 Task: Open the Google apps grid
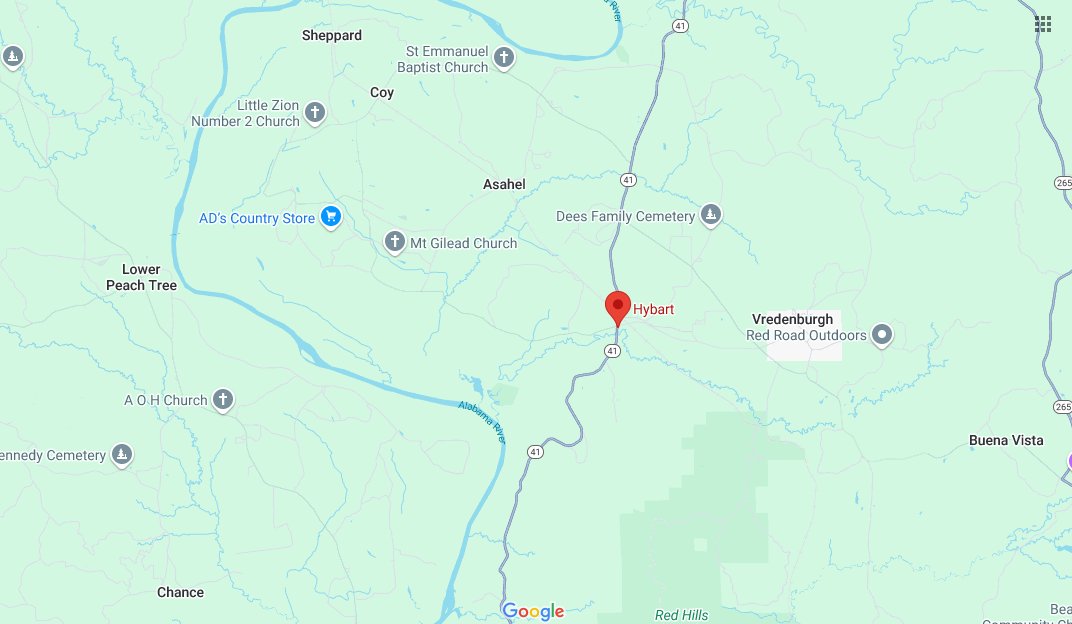(1043, 24)
